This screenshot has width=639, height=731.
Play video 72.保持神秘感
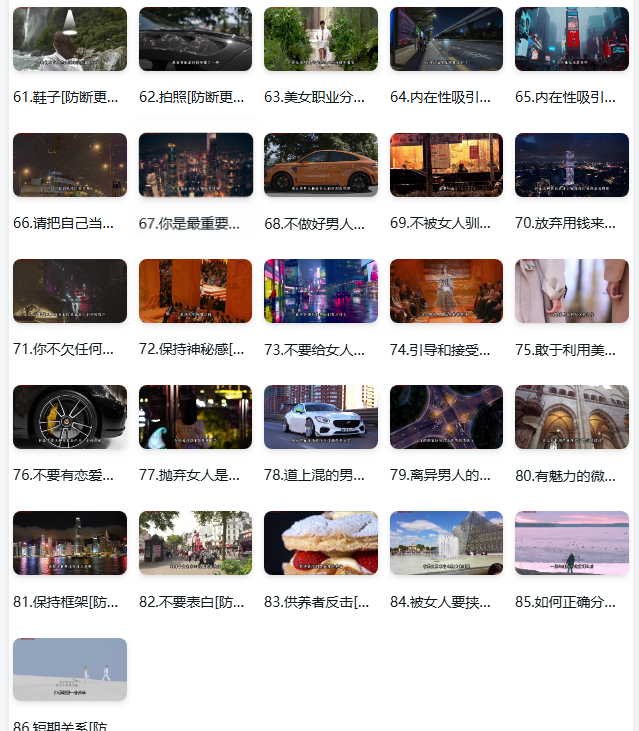(x=195, y=292)
